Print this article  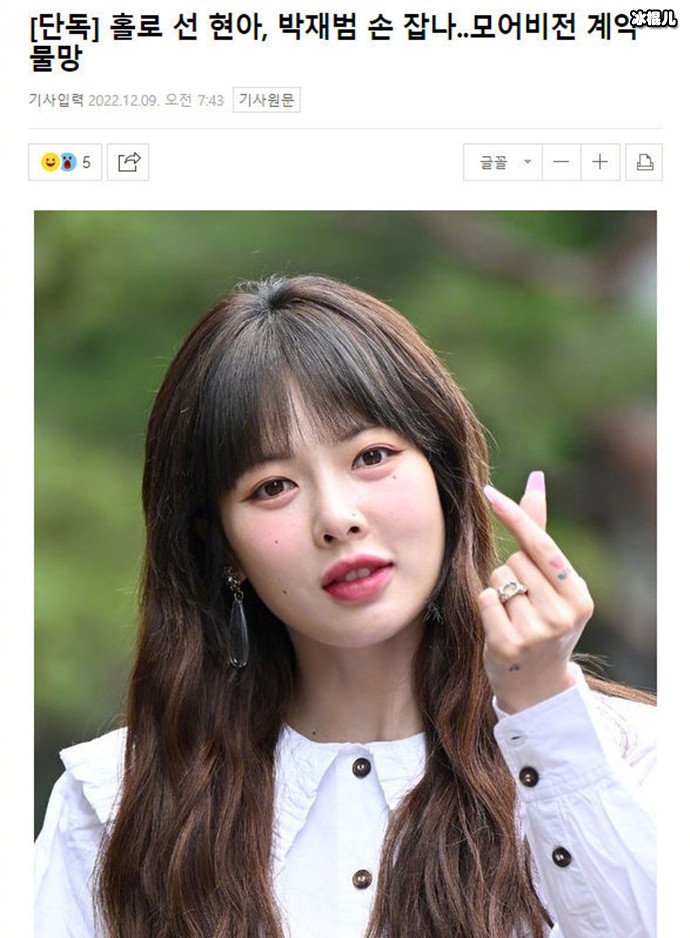[x=644, y=162]
